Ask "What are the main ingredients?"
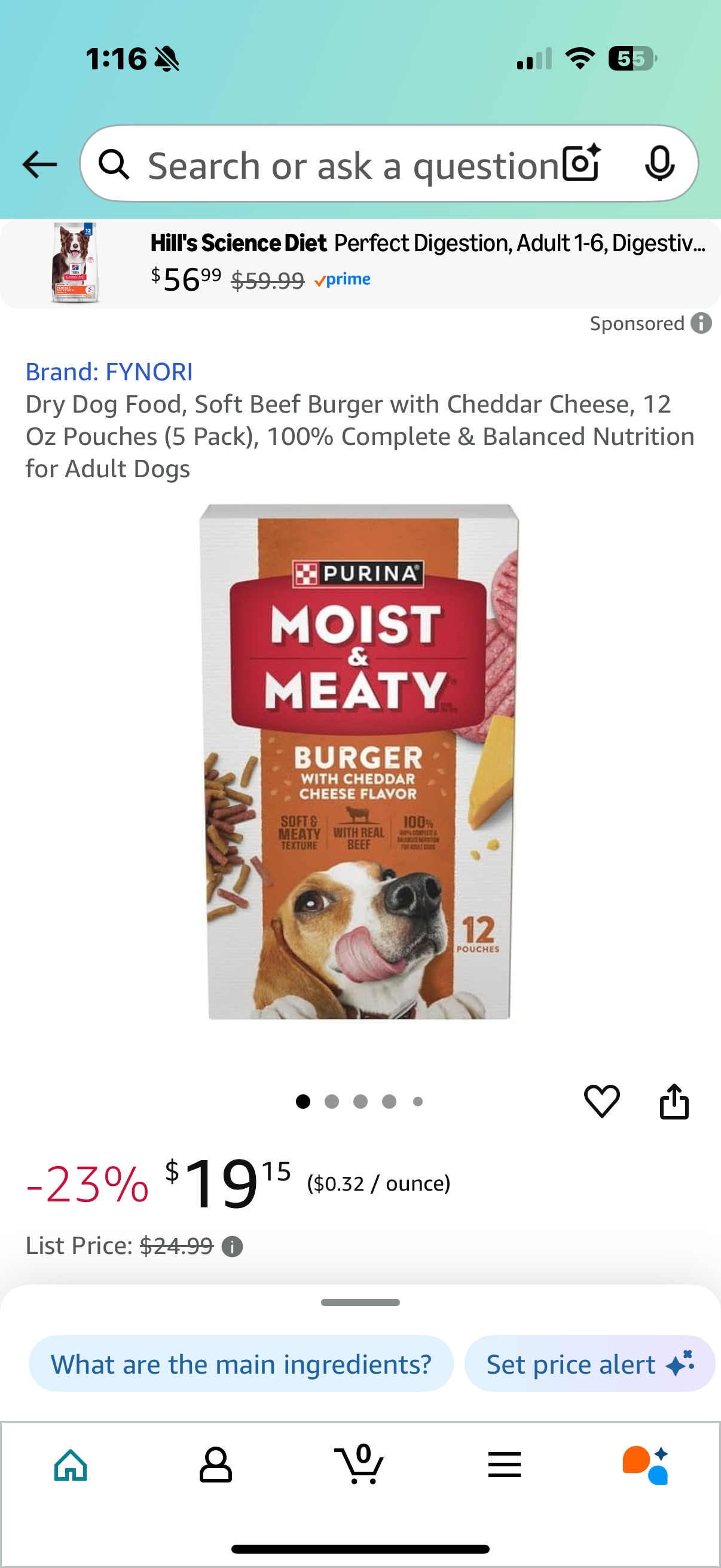Screen dimensions: 721x1568 [x=241, y=1364]
